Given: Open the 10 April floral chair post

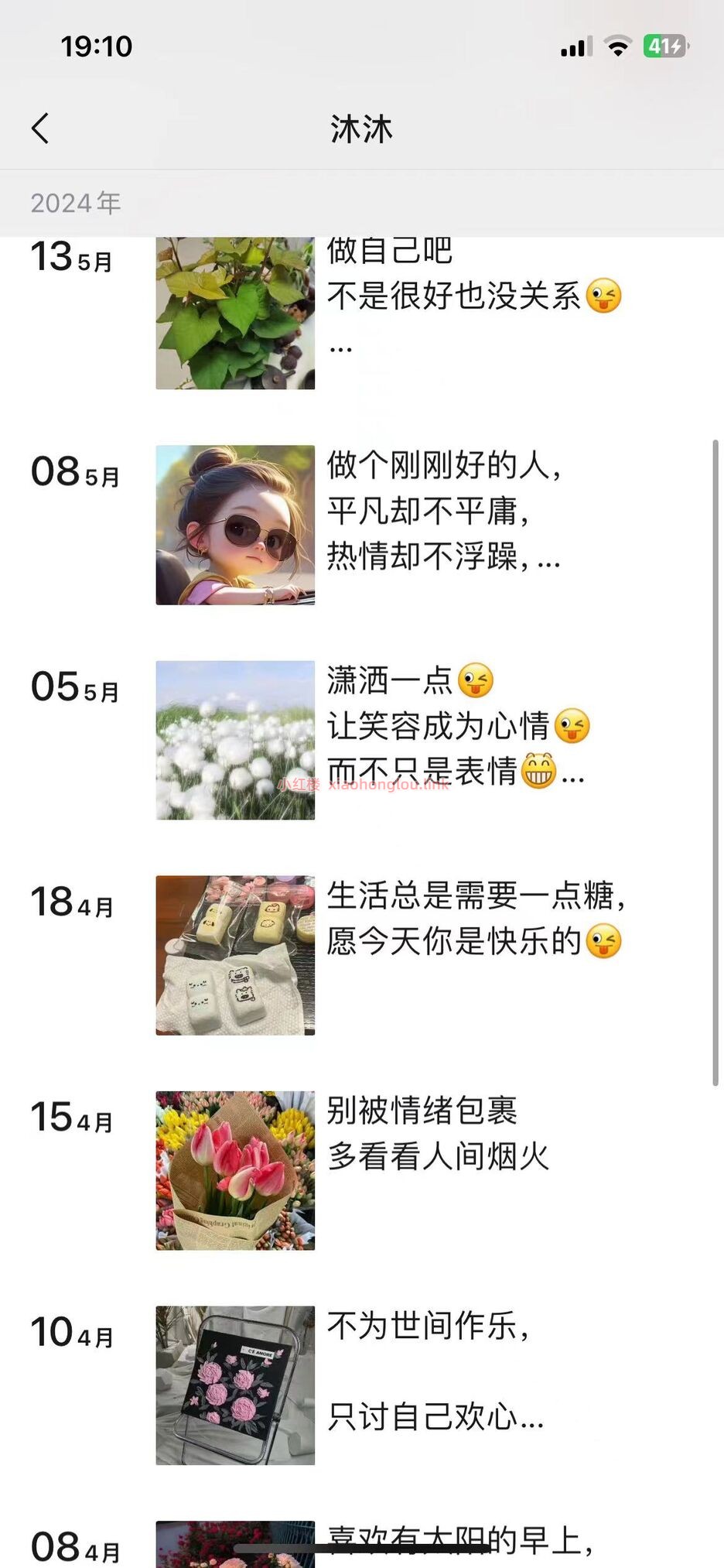Looking at the screenshot, I should coord(235,1385).
